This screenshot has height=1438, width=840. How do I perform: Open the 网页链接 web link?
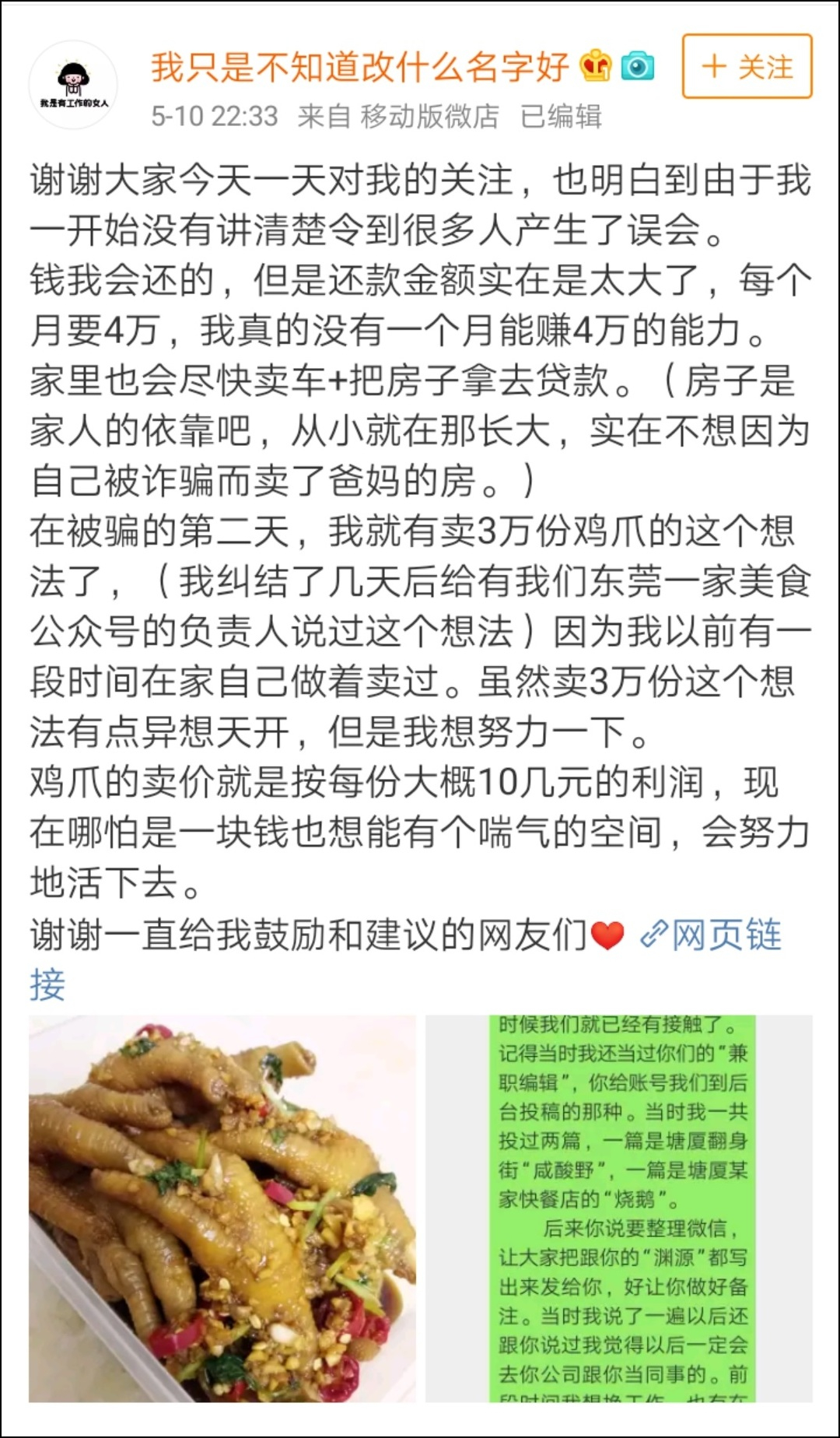pos(709,935)
